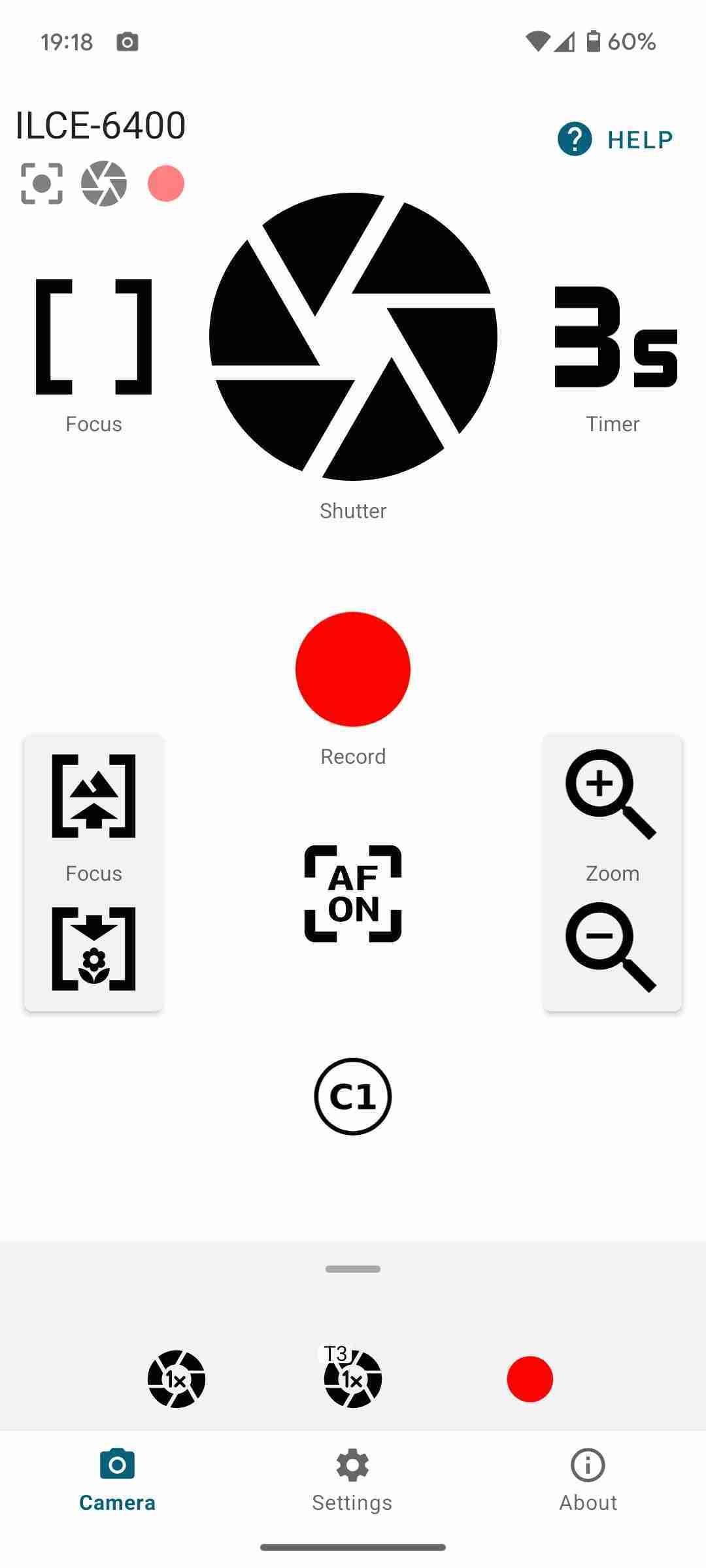The image size is (706, 1568).
Task: Start the 3s Timer shot
Action: pos(614,337)
